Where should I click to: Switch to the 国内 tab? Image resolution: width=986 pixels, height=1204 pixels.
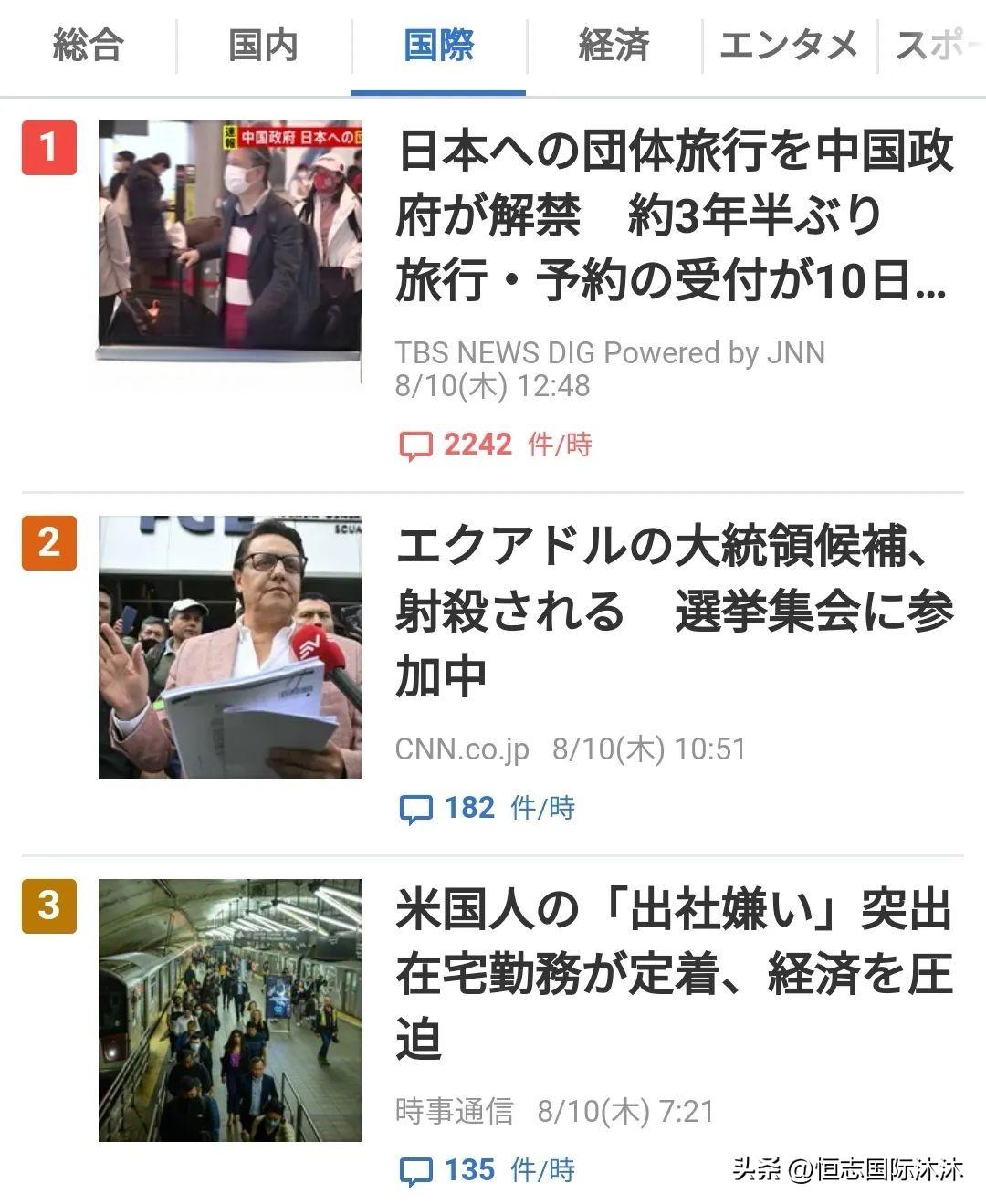pos(263,46)
